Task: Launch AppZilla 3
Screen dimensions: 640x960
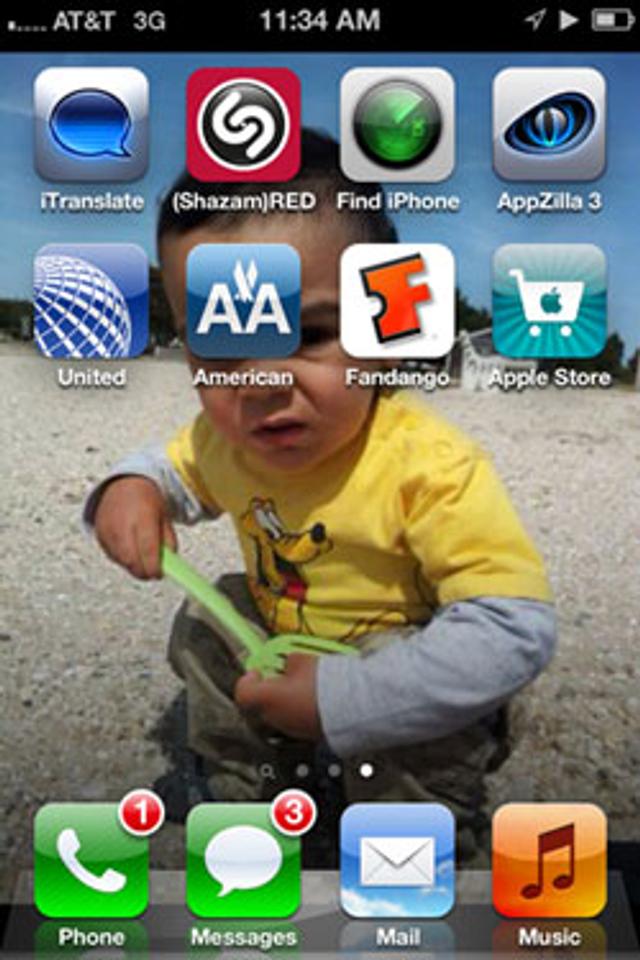Action: click(x=549, y=124)
